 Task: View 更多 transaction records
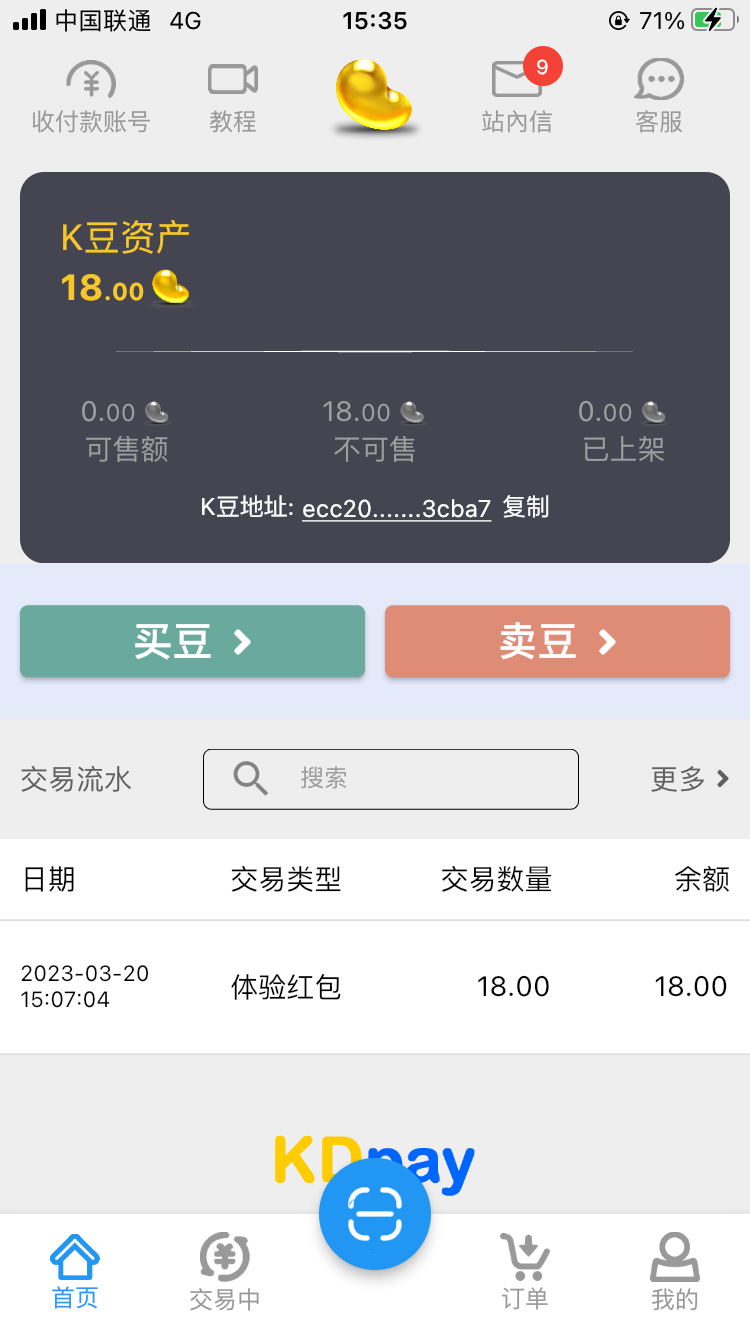(x=690, y=779)
